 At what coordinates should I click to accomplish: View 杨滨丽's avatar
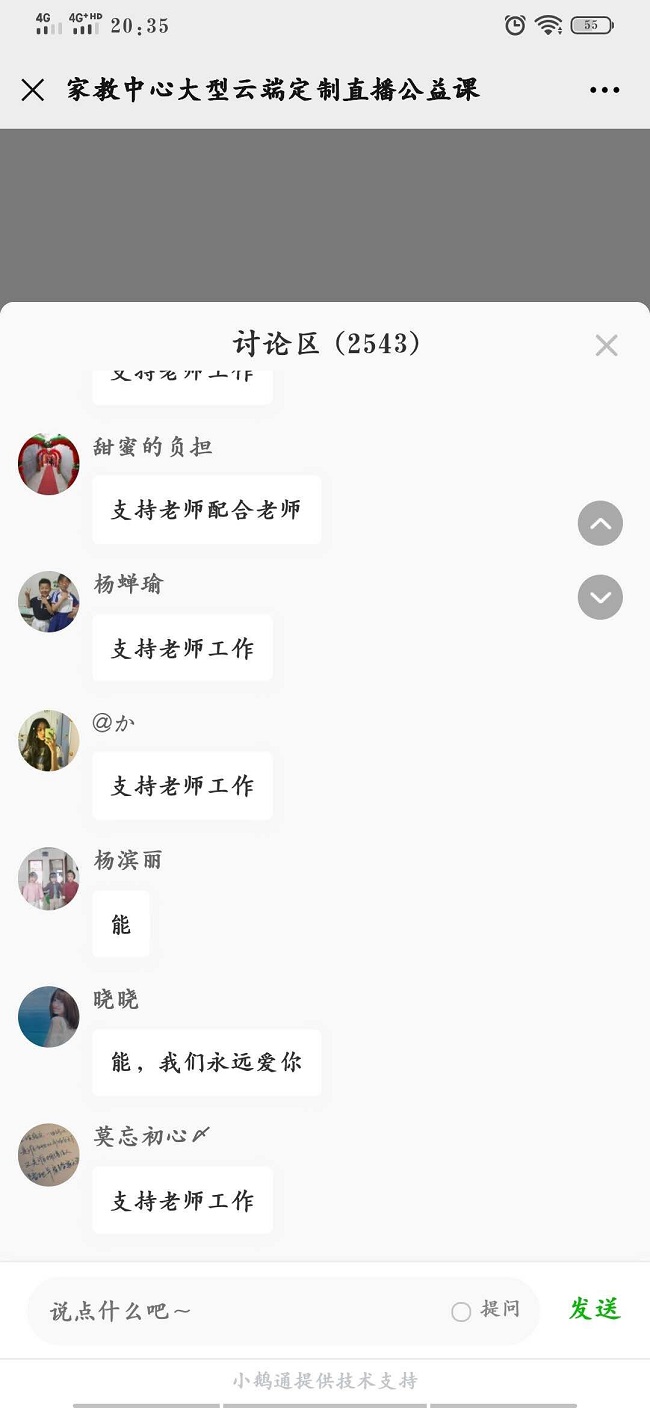(x=49, y=879)
